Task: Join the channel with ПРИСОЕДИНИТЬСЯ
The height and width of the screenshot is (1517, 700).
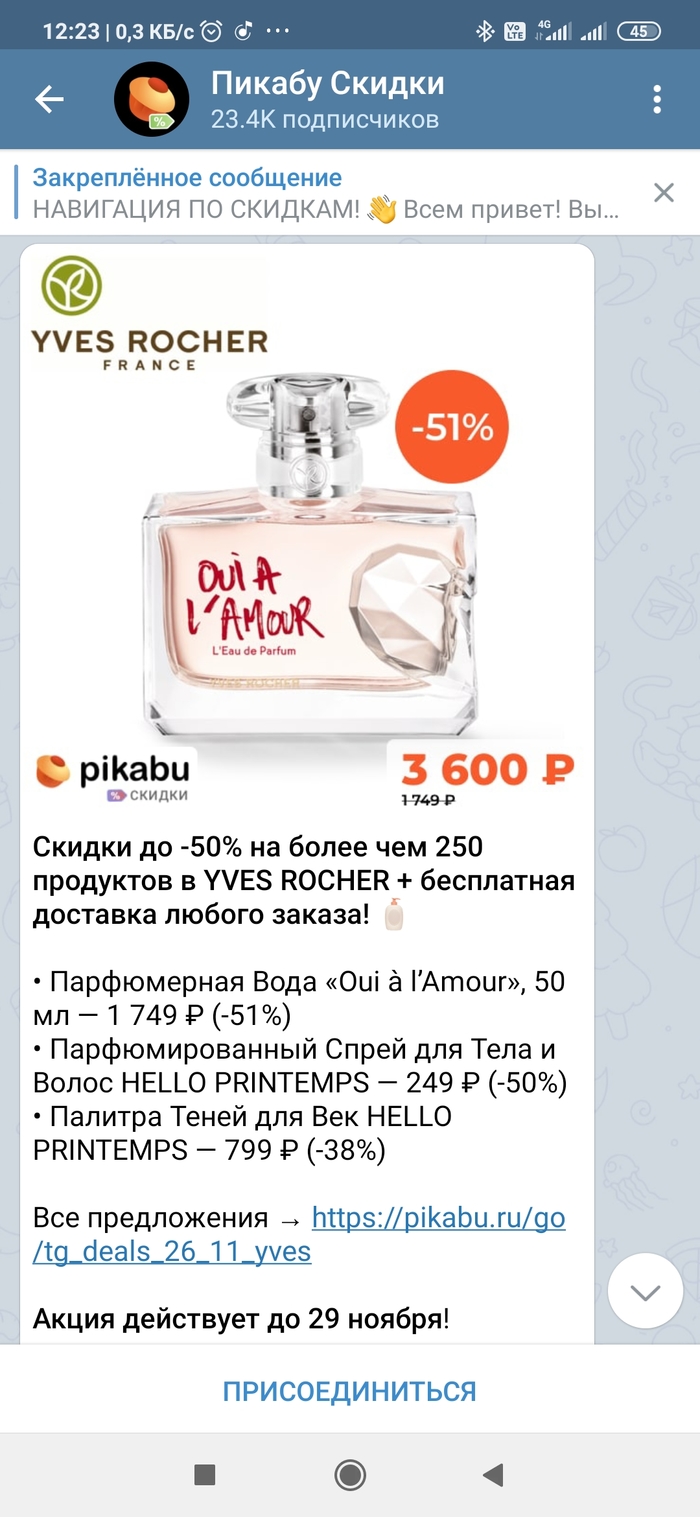Action: coord(349,1390)
